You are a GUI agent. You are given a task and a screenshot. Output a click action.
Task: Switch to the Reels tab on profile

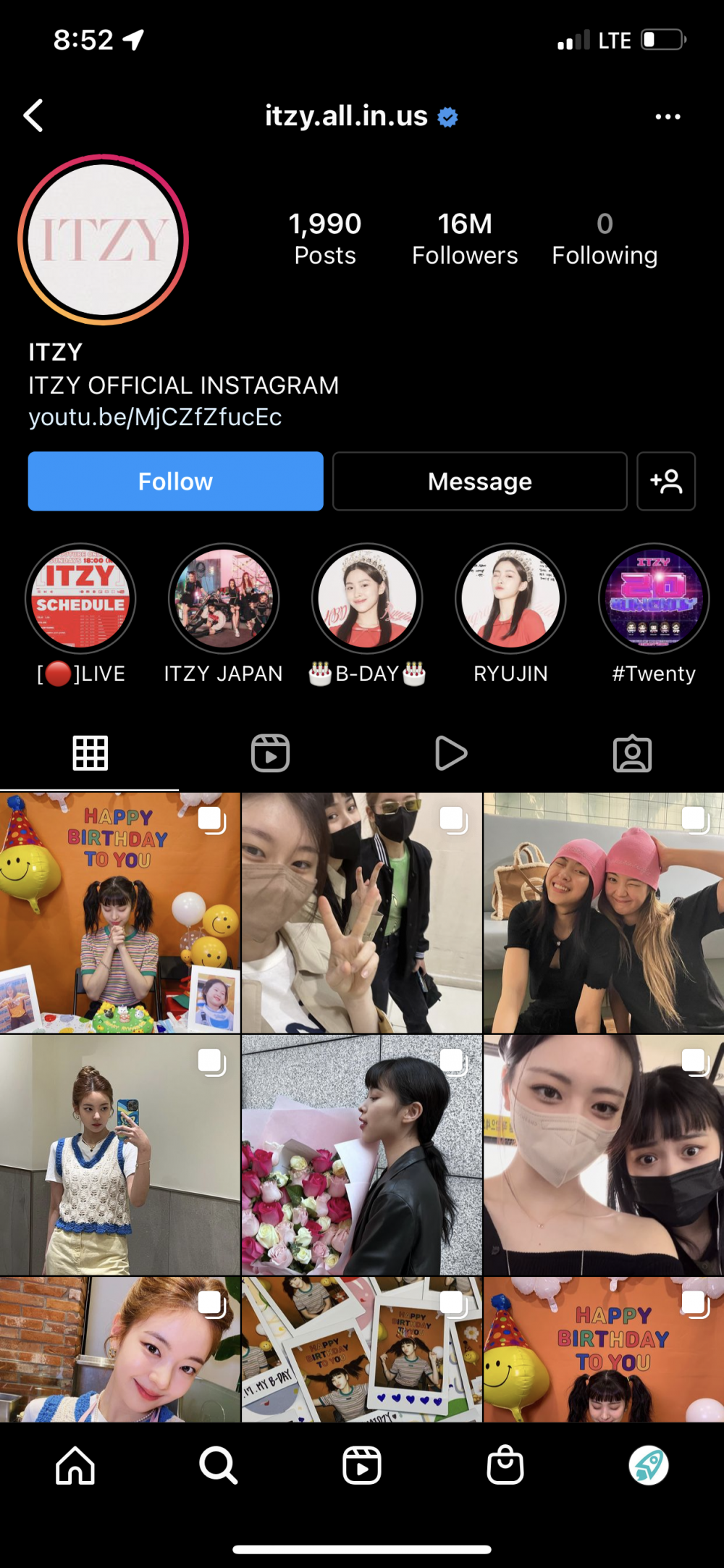[x=270, y=753]
